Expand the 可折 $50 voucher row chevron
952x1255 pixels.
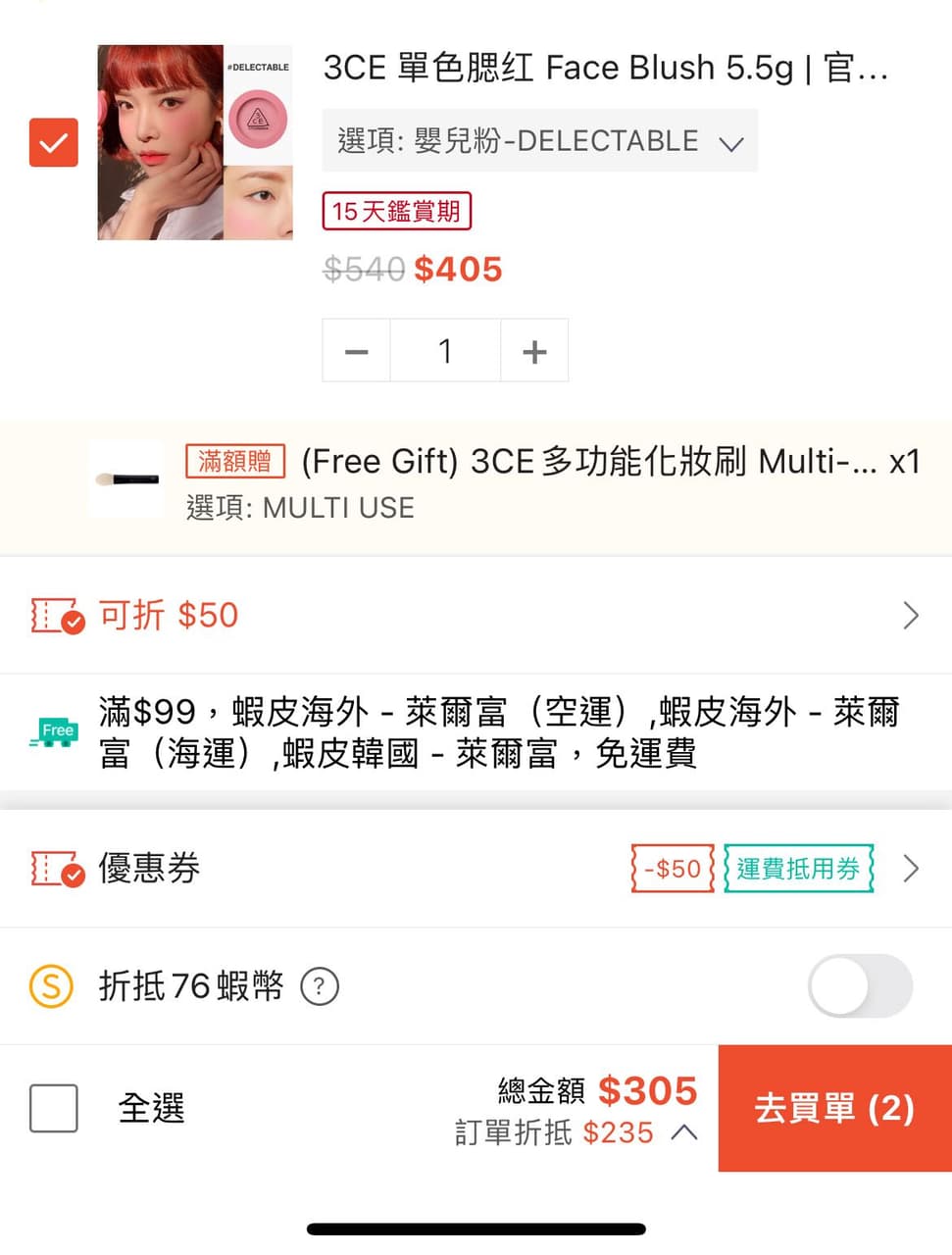909,615
